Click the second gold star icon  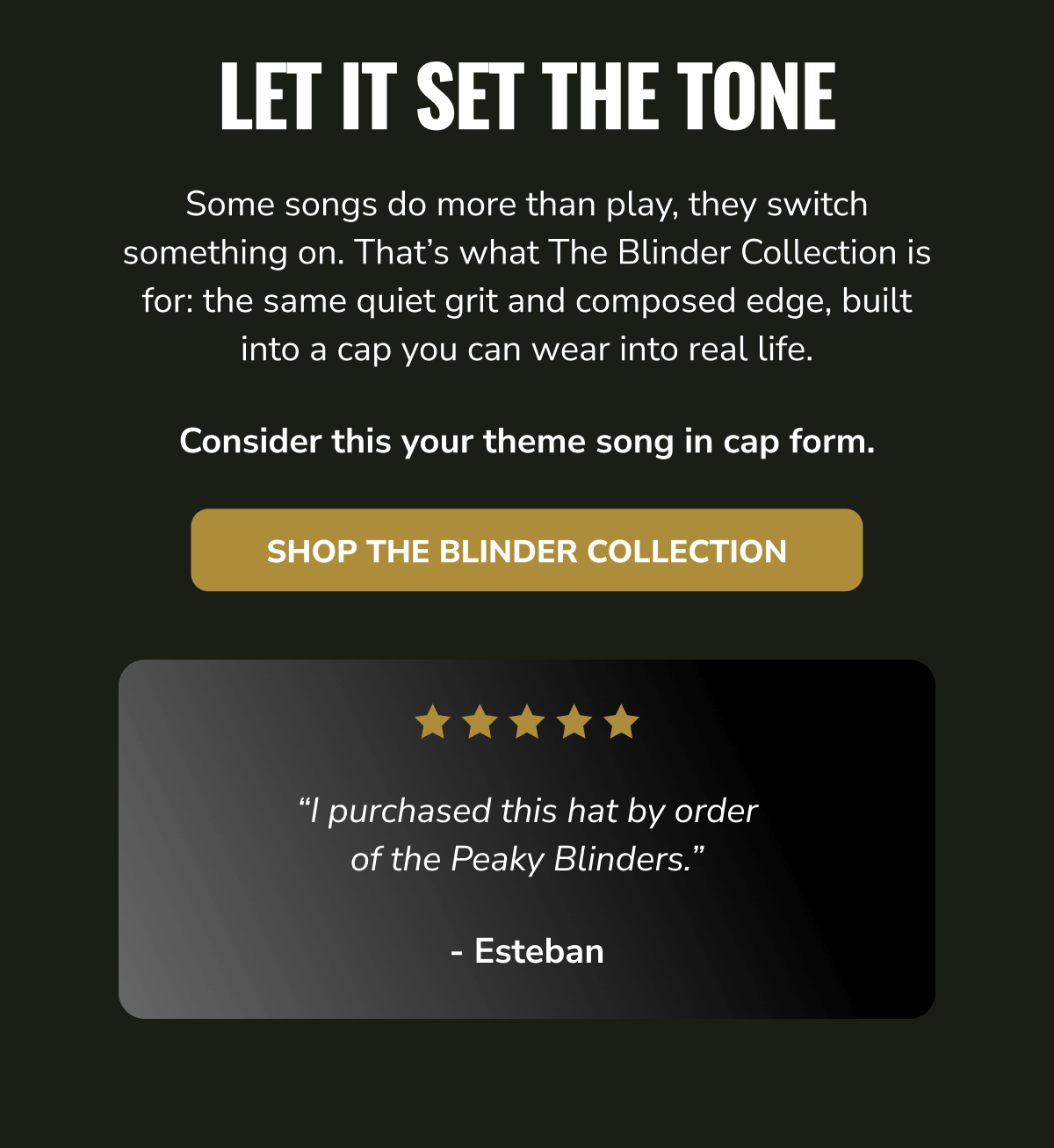[x=480, y=722]
